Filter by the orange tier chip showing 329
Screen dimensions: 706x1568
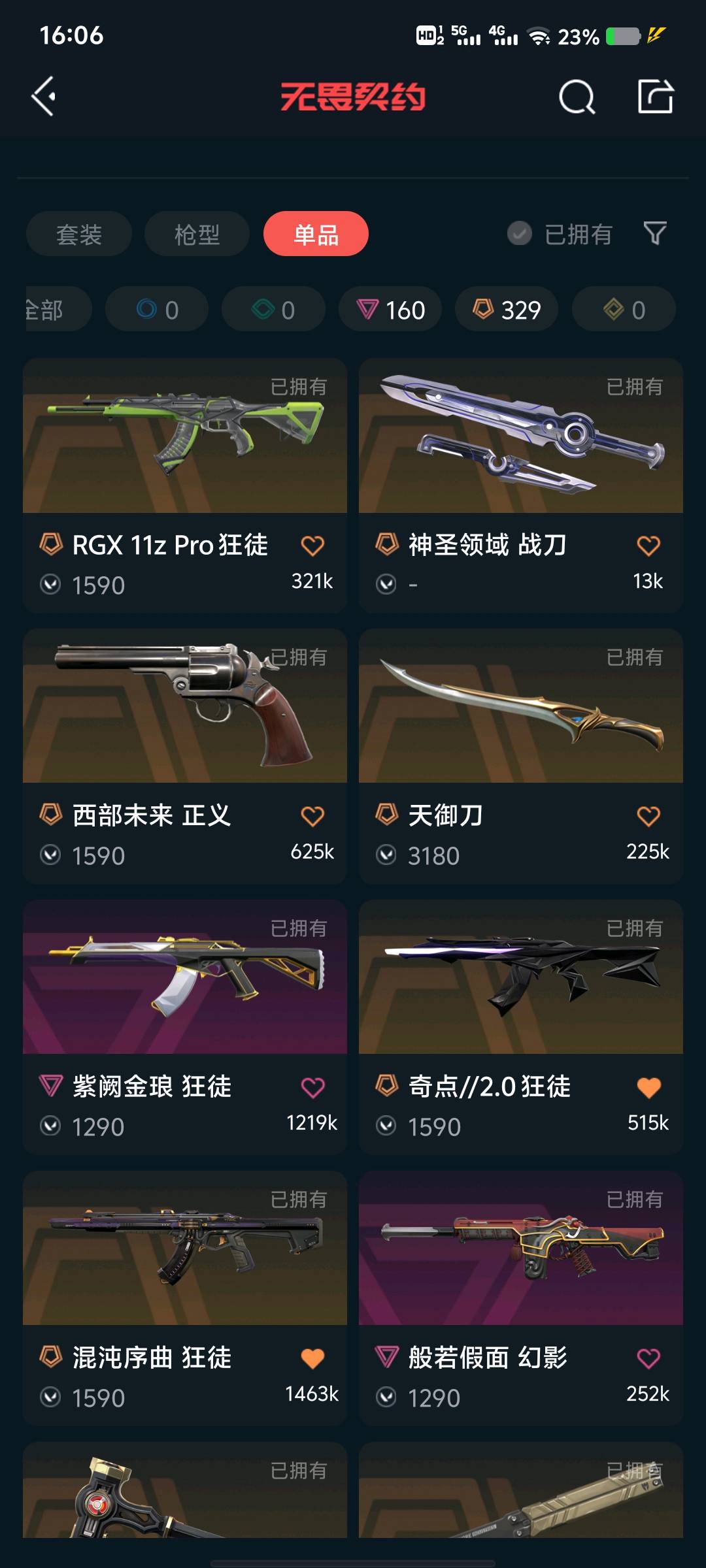507,309
